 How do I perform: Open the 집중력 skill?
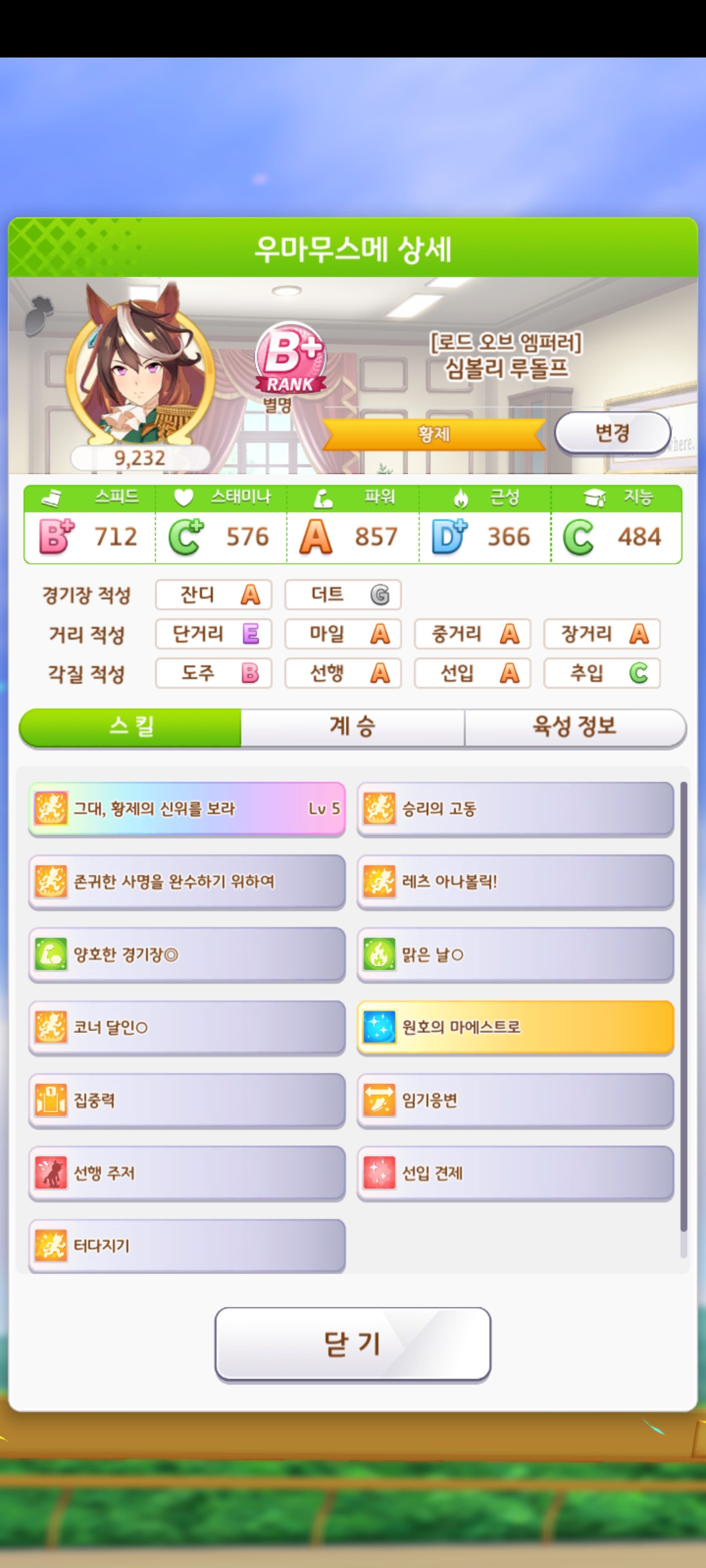187,1100
